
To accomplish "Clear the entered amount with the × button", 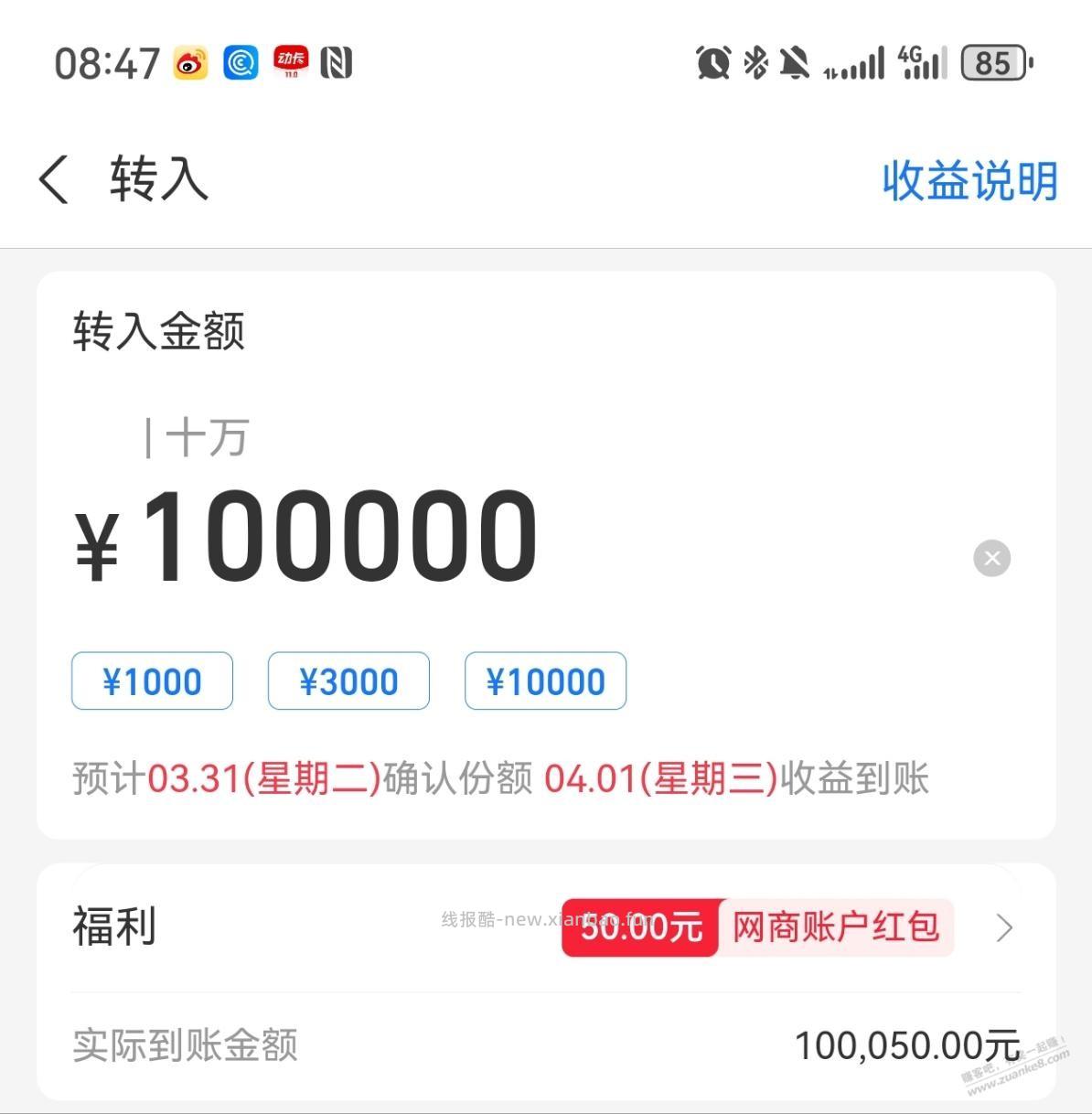I will tap(991, 557).
